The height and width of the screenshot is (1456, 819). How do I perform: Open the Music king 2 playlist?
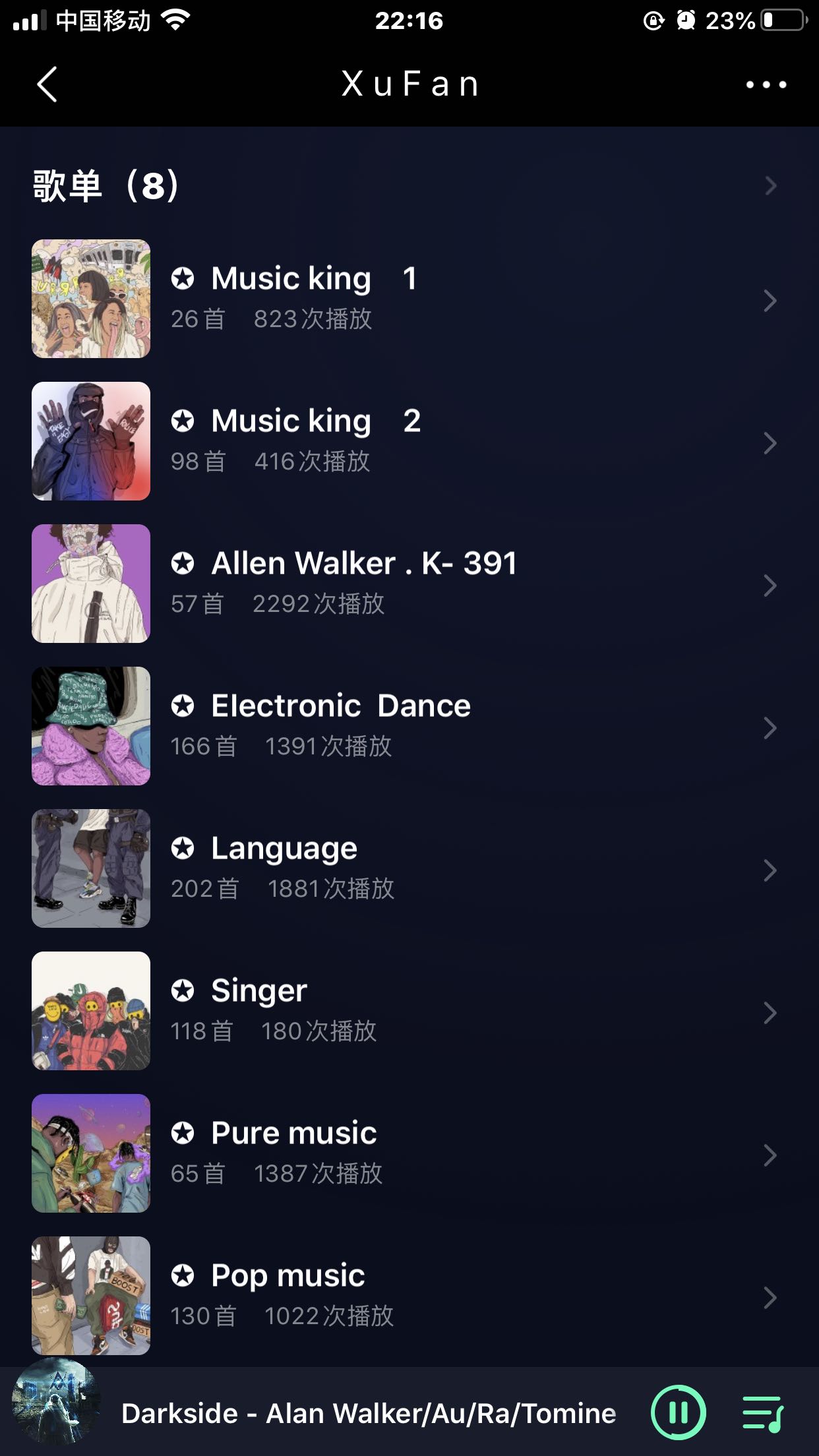tap(409, 441)
